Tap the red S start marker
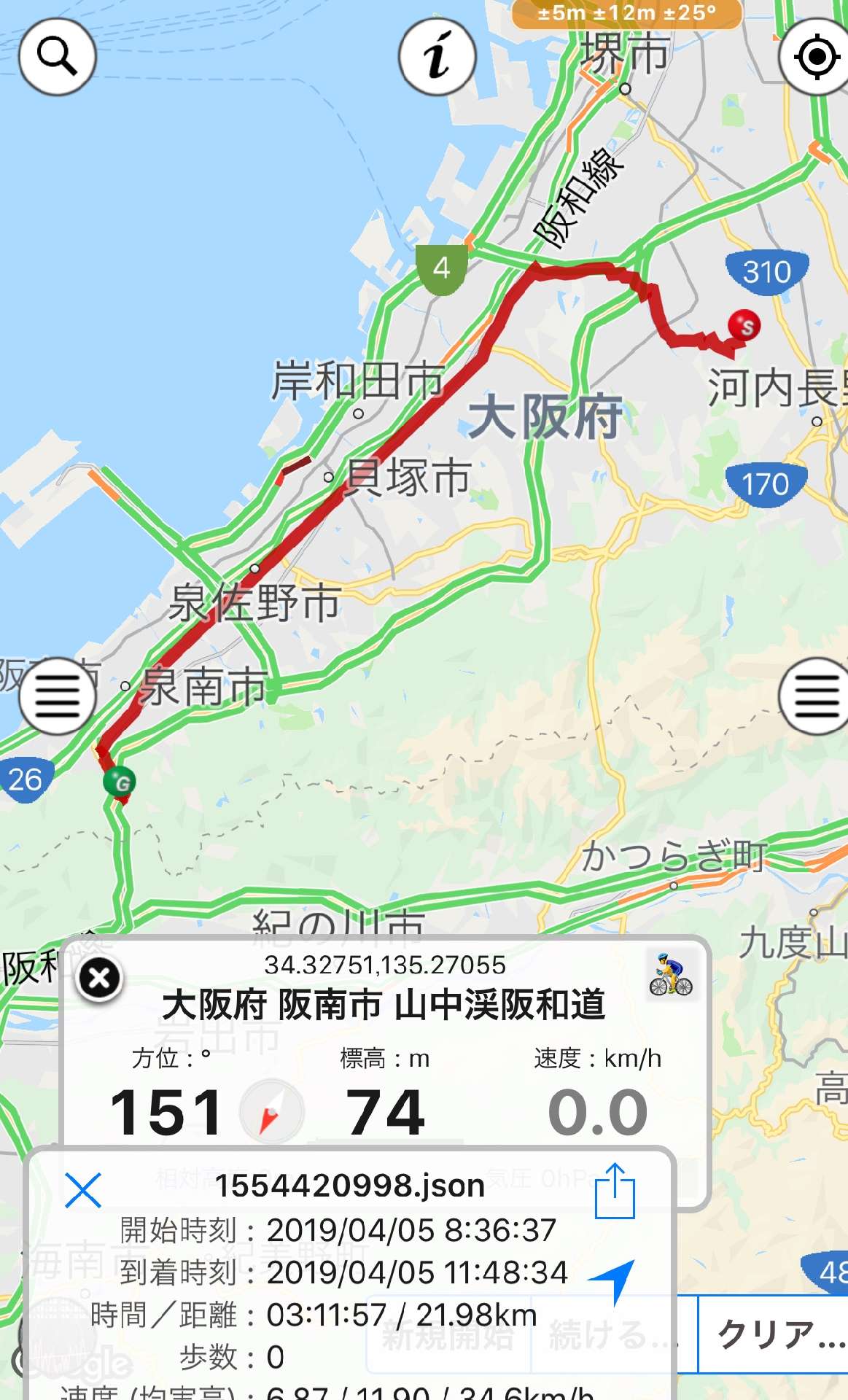848x1400 pixels. pos(744,325)
